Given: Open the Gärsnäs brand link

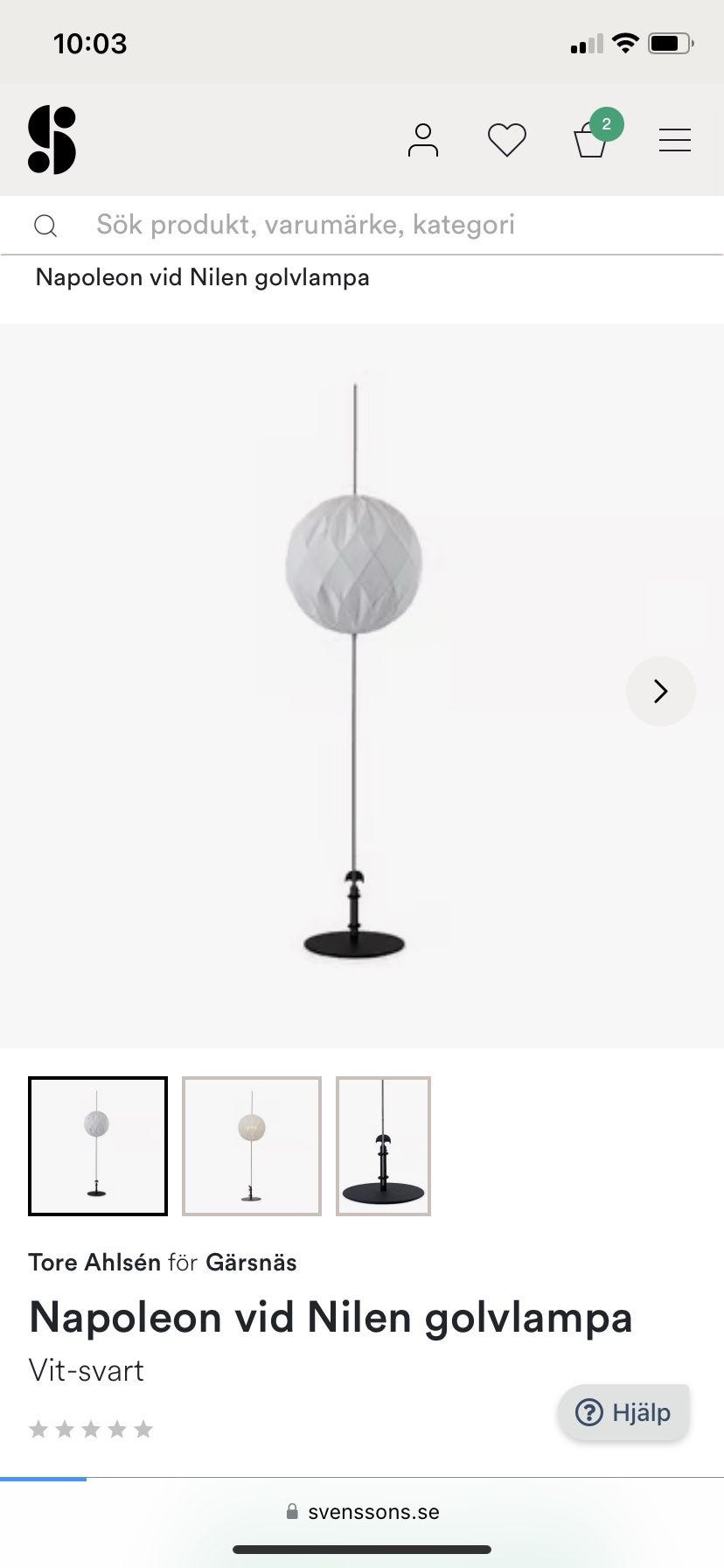Looking at the screenshot, I should [251, 1263].
